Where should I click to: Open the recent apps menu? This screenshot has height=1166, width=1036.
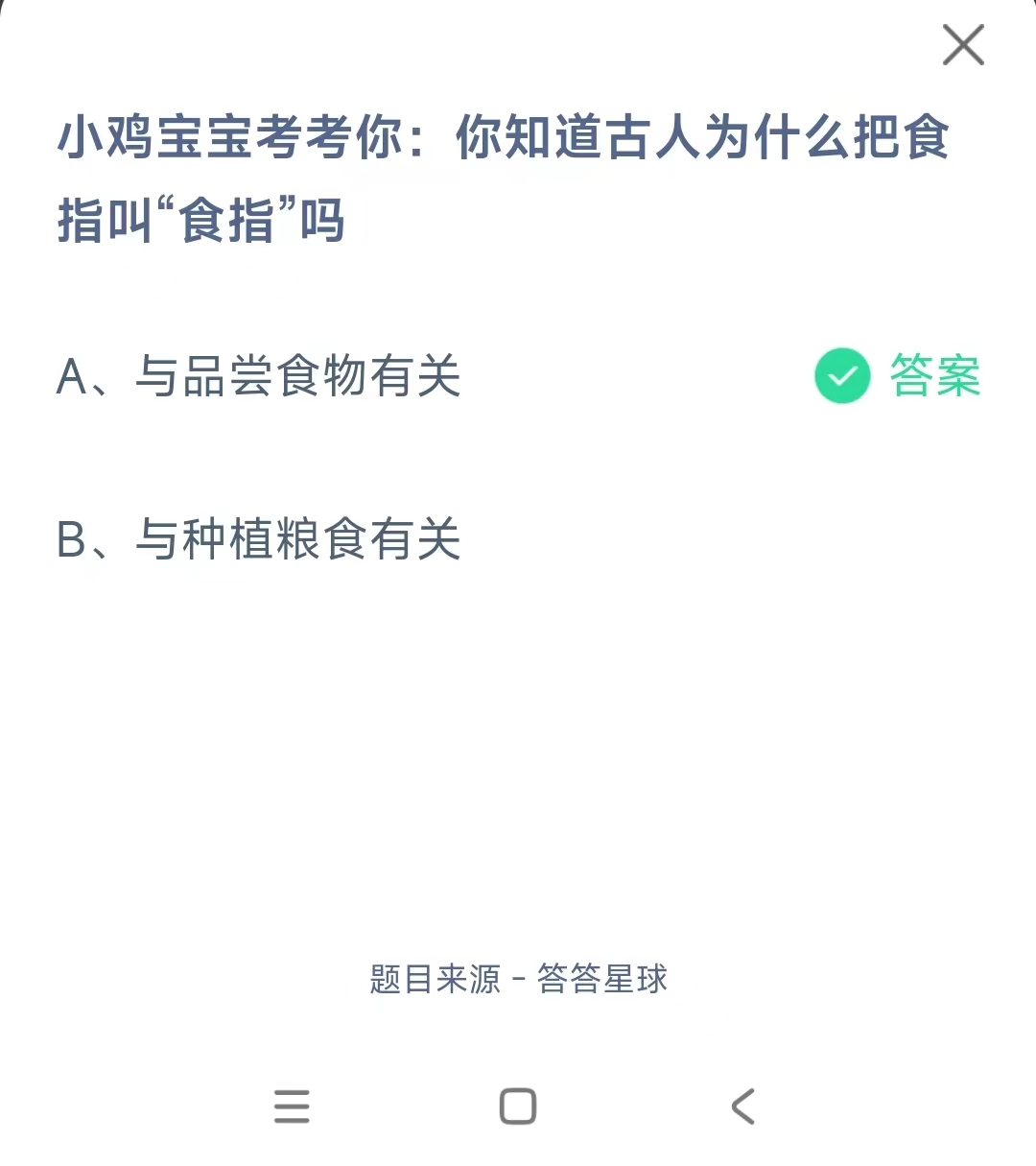pyautogui.click(x=292, y=1107)
